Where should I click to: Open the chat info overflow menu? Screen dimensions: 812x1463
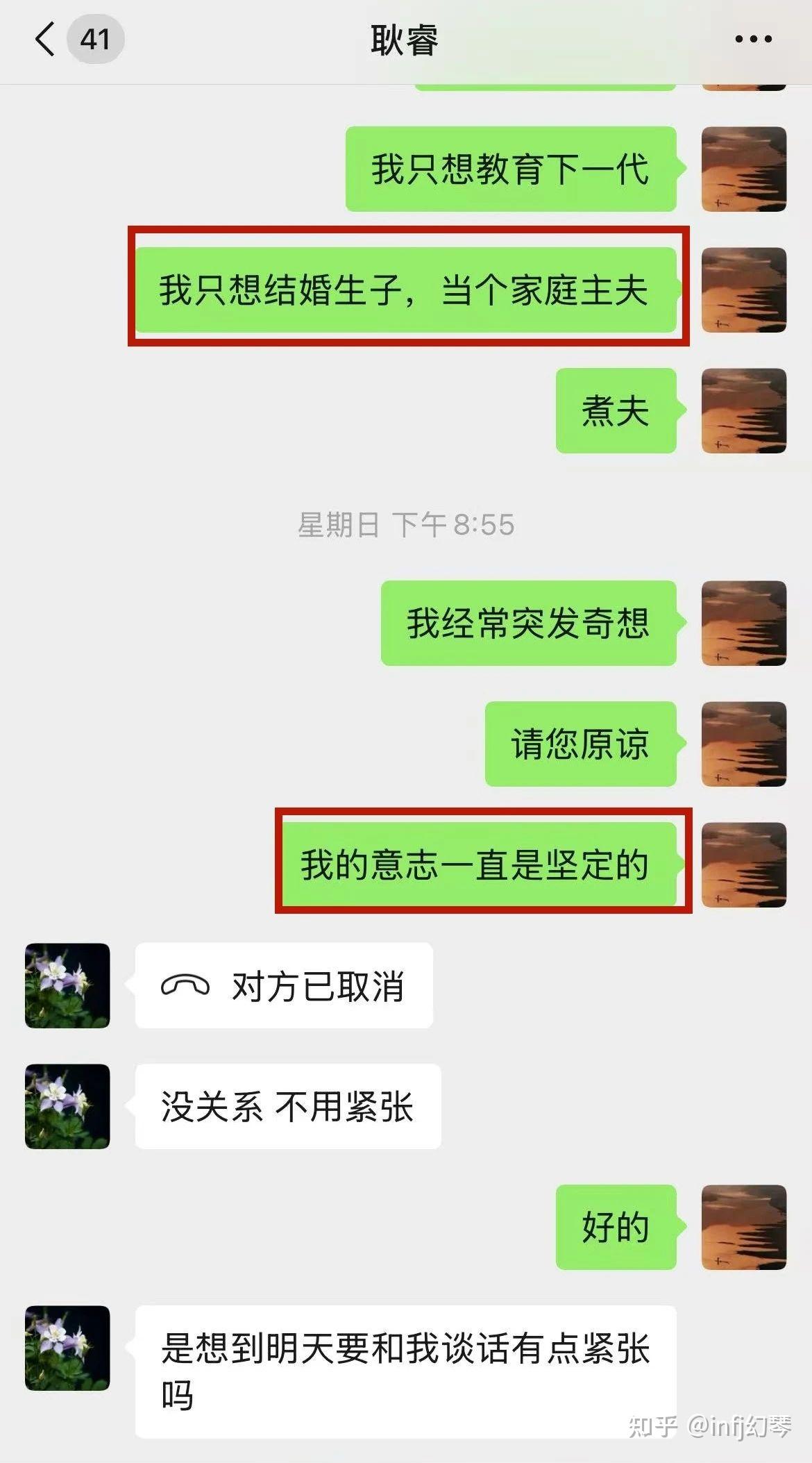pyautogui.click(x=753, y=40)
